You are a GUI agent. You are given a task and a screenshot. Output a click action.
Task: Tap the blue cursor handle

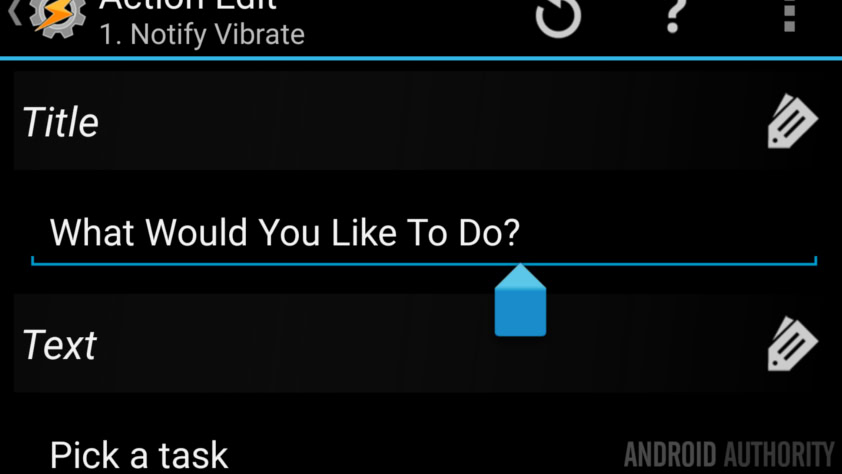(x=520, y=303)
